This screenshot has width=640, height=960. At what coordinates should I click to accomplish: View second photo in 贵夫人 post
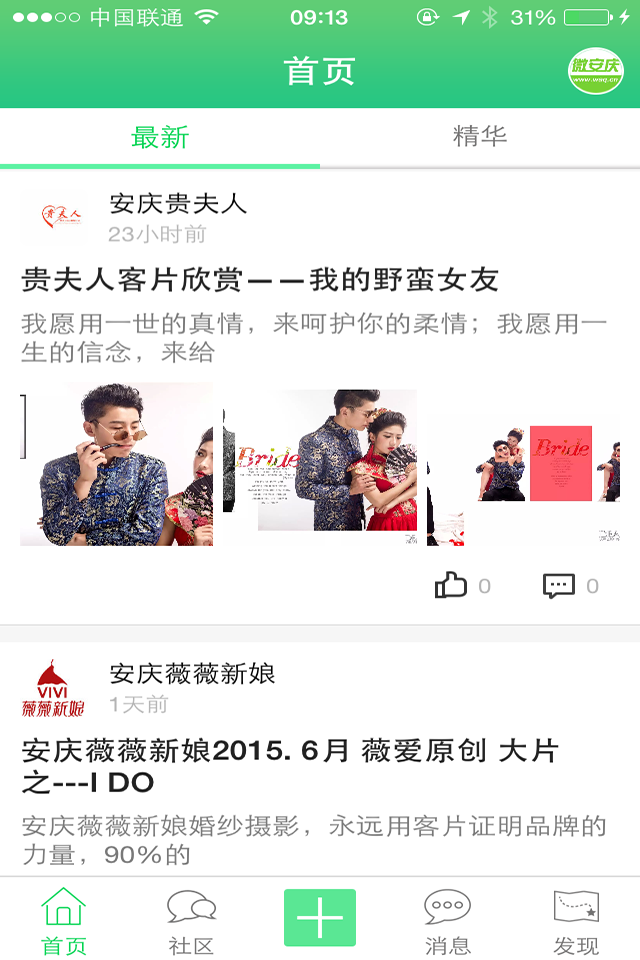point(320,466)
